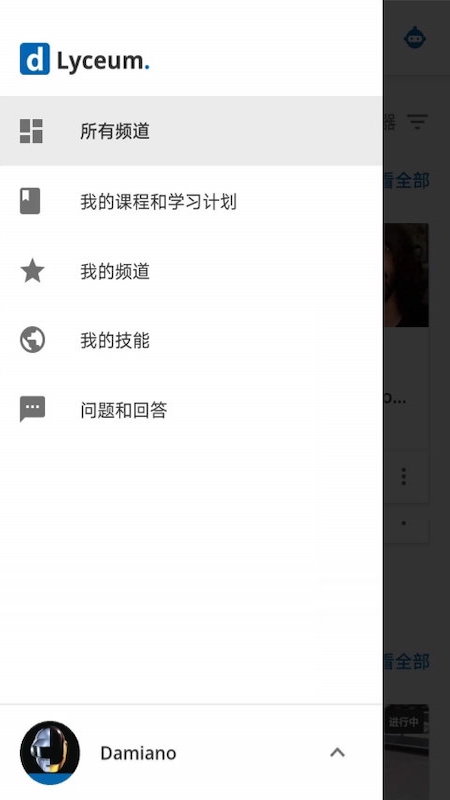
Task: Go to 我的频道
Action: tap(191, 271)
